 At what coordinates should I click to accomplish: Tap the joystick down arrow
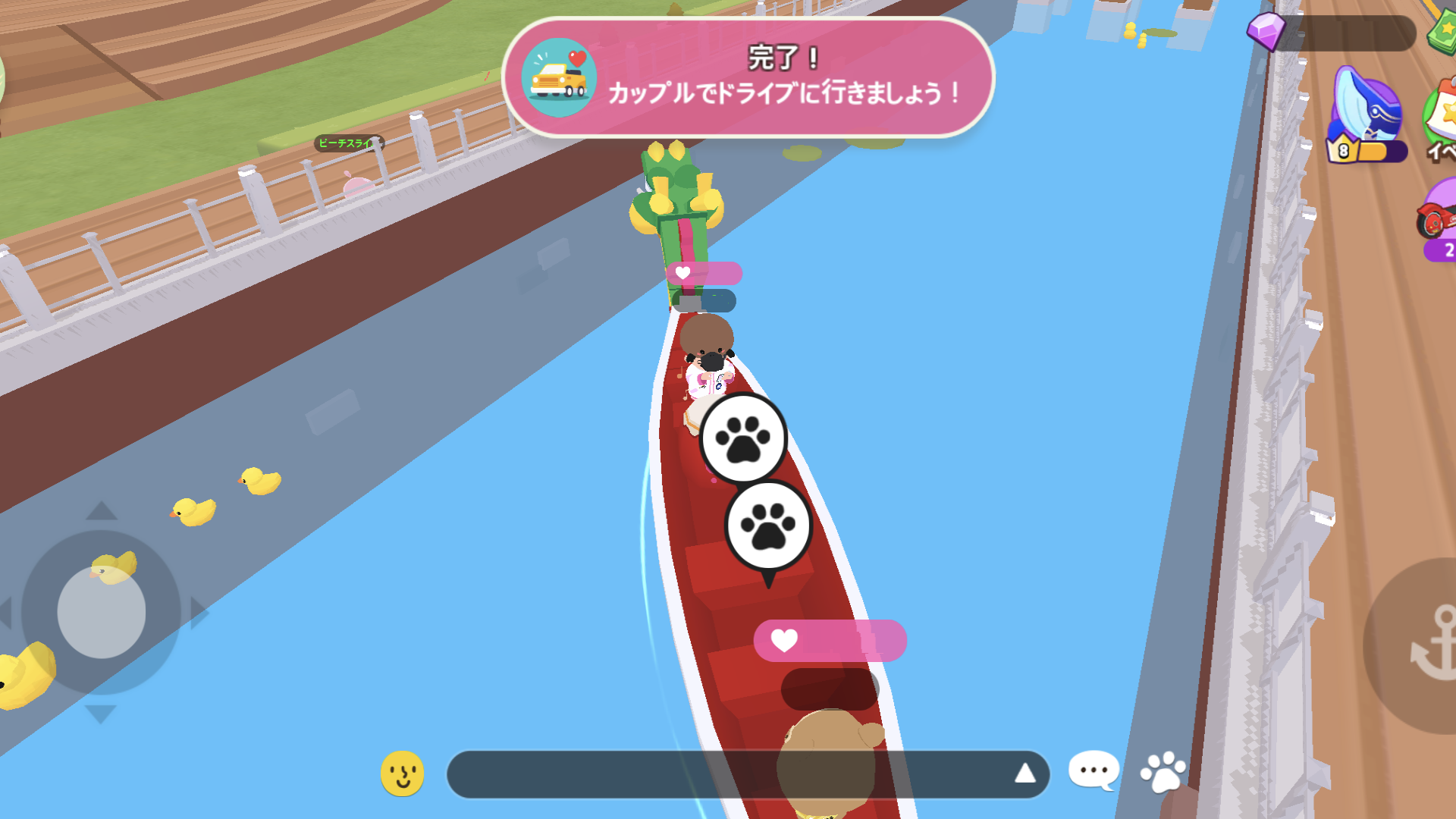101,714
